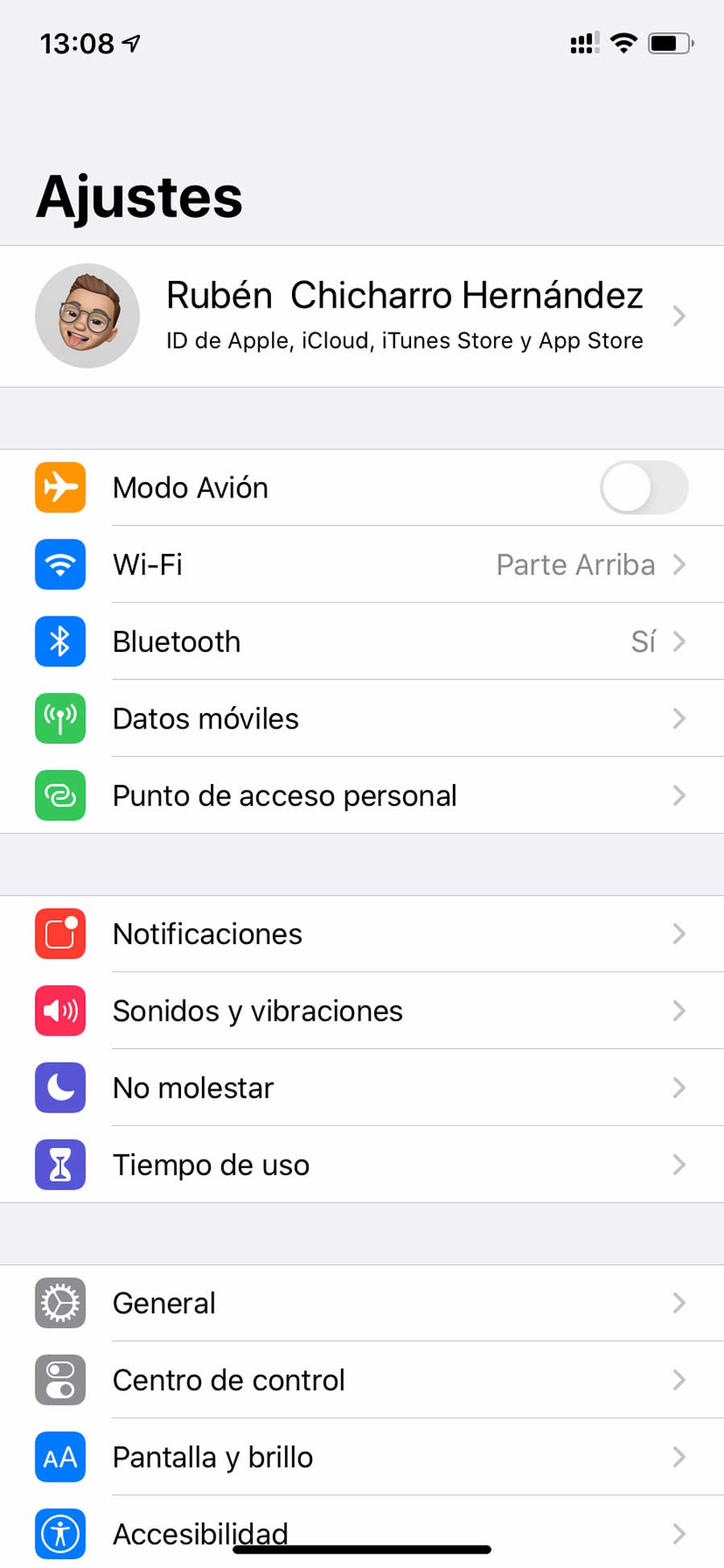Viewport: 724px width, 1568px height.
Task: Open Notificaciones settings
Action: [362, 935]
